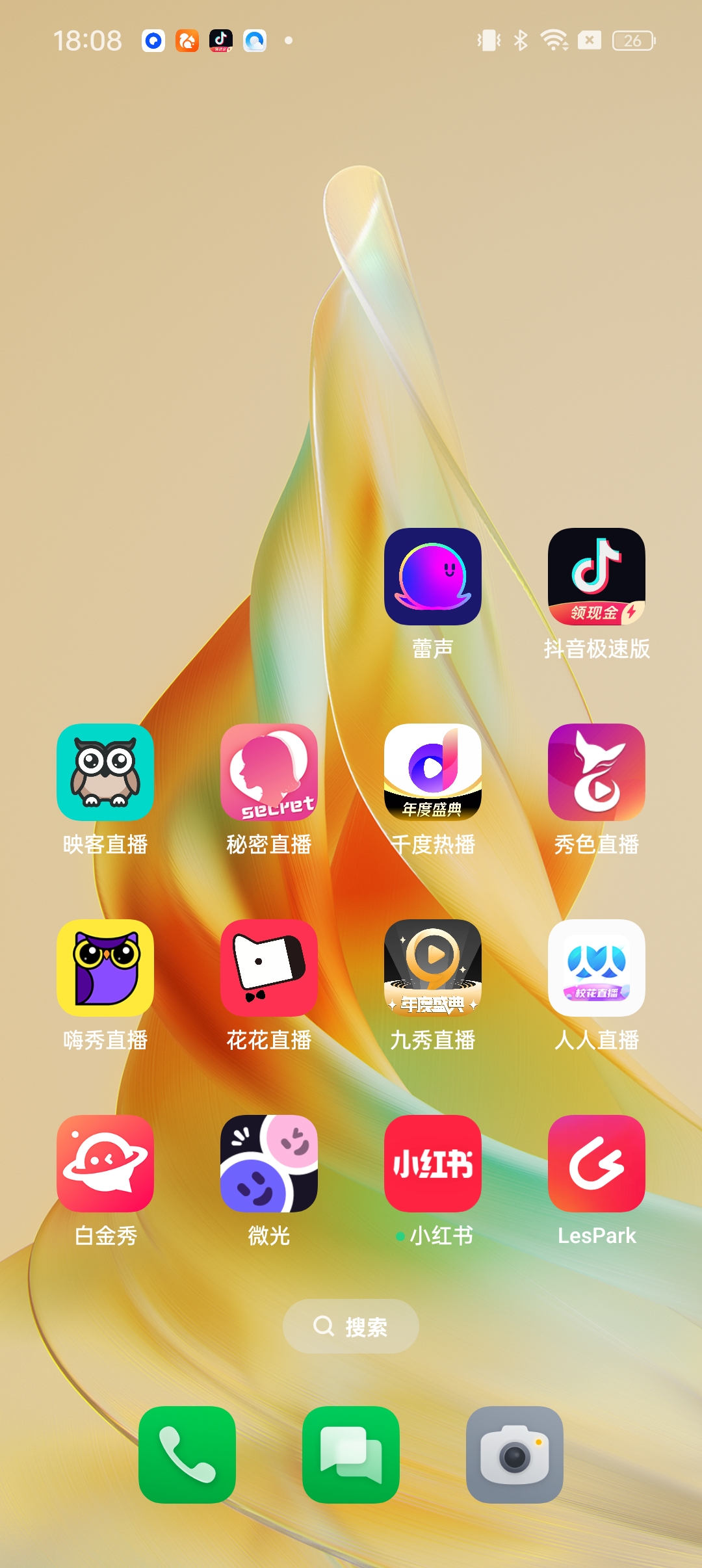The width and height of the screenshot is (702, 1568).
Task: Open the Messages app in the dock
Action: click(351, 1455)
